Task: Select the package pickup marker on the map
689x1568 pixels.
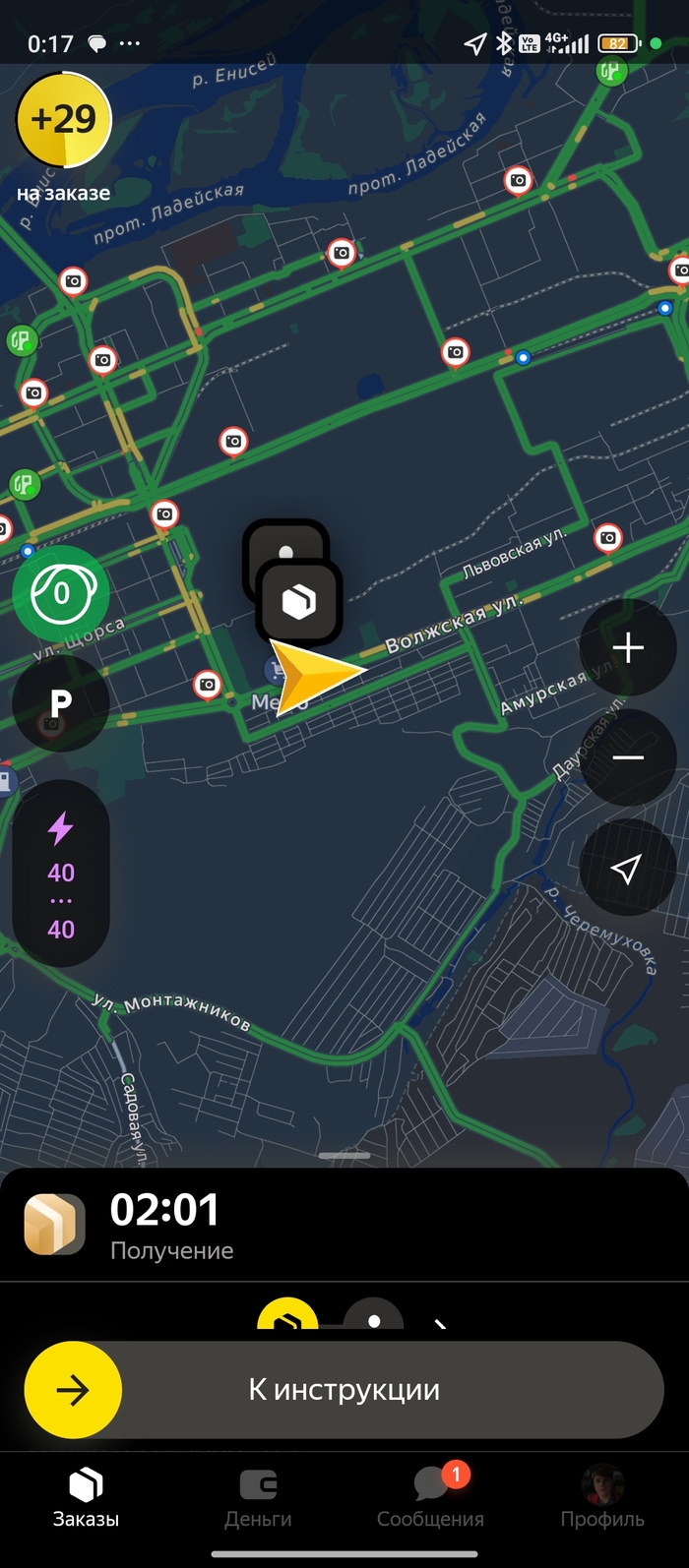Action: pyautogui.click(x=299, y=601)
